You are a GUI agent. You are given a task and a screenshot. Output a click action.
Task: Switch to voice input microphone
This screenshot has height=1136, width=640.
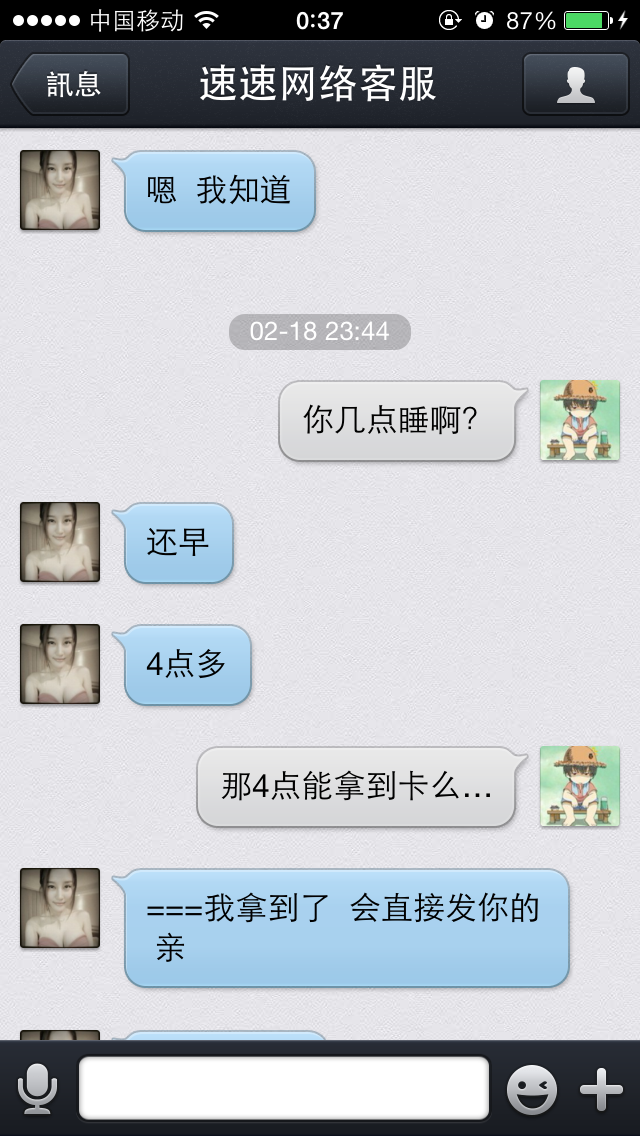[38, 1088]
